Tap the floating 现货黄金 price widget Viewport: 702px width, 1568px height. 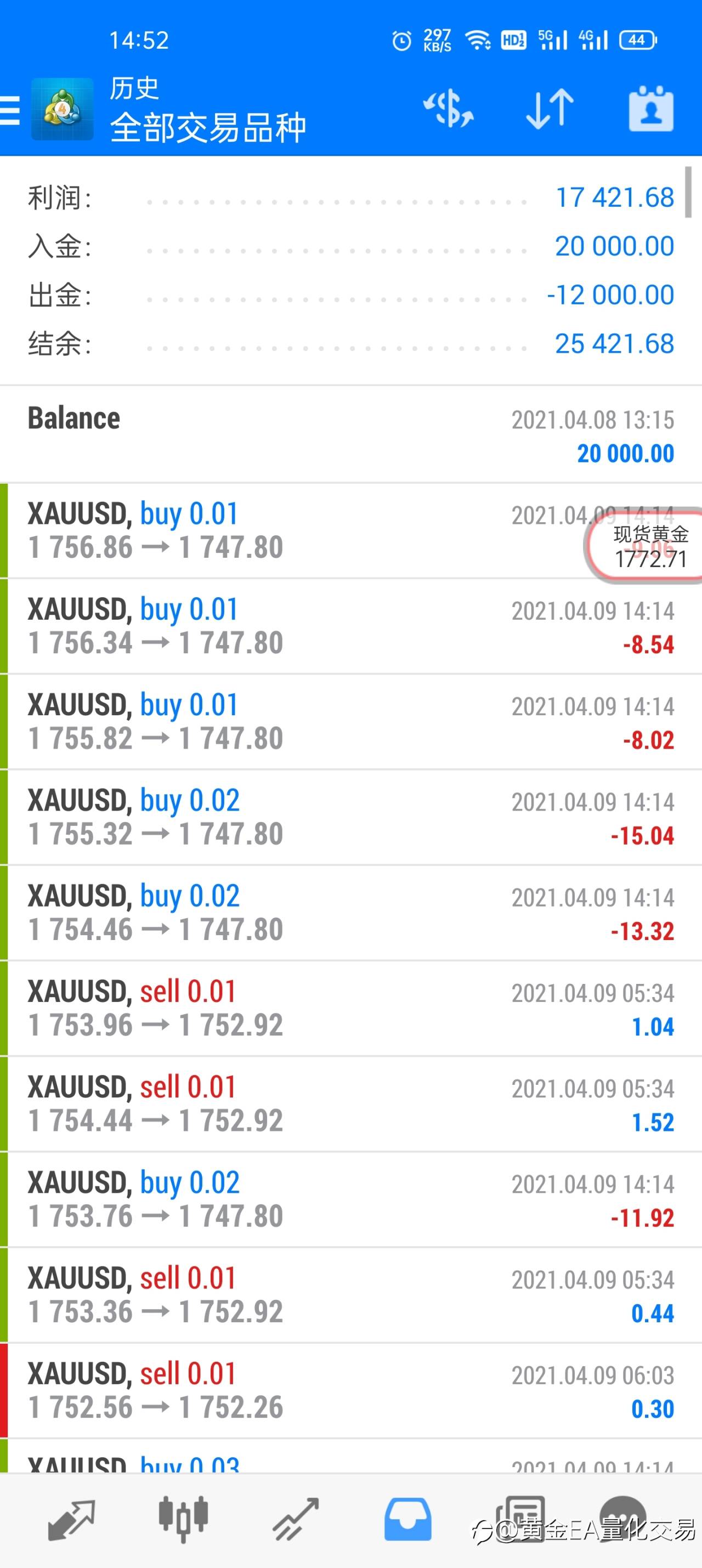(x=646, y=545)
